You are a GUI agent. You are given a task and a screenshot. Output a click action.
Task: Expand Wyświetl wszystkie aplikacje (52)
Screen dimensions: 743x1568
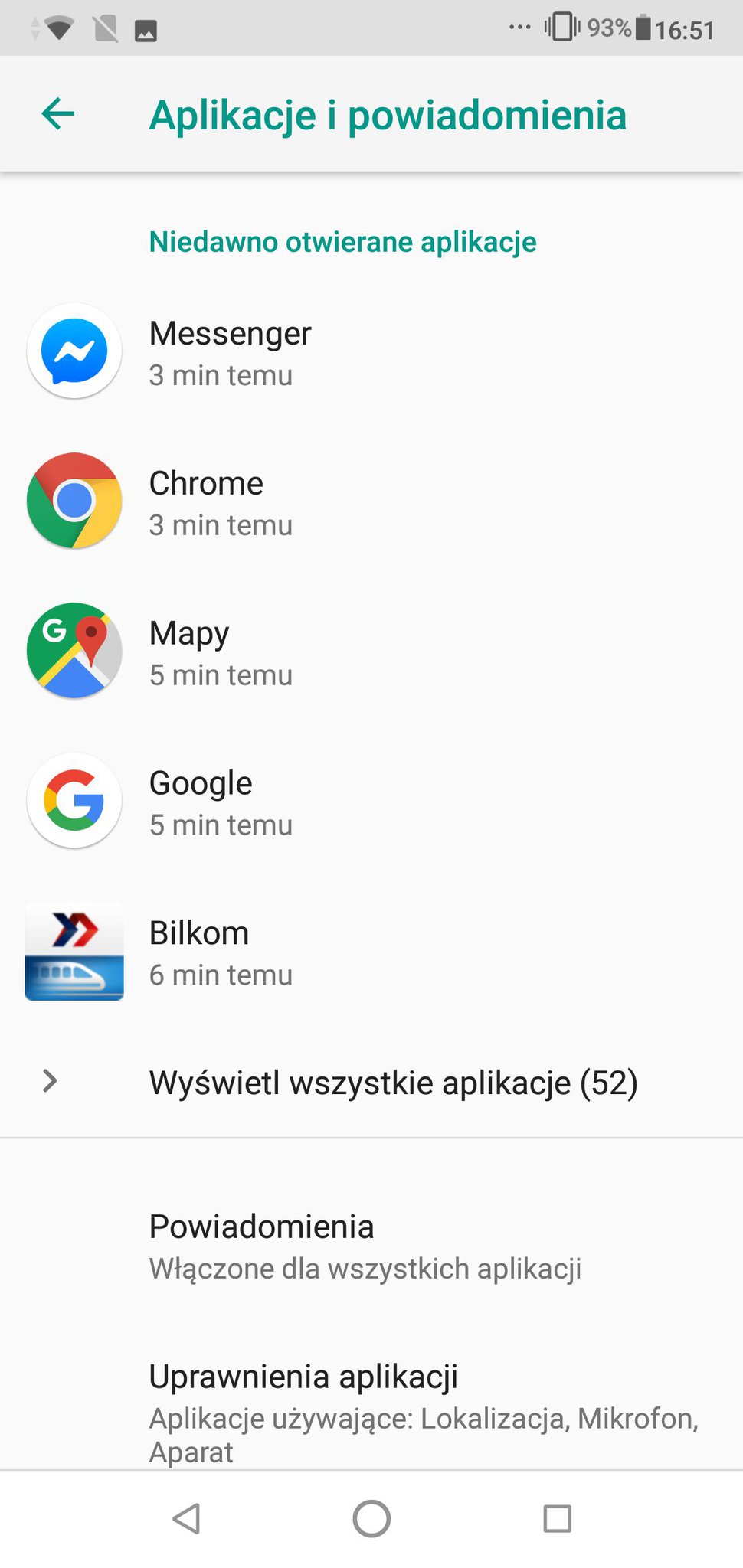(x=393, y=1083)
